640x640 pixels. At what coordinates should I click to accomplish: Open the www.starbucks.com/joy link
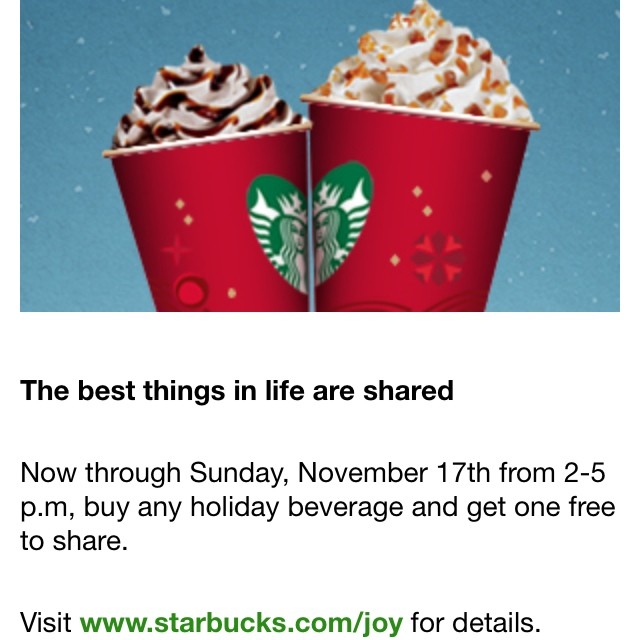tap(241, 622)
